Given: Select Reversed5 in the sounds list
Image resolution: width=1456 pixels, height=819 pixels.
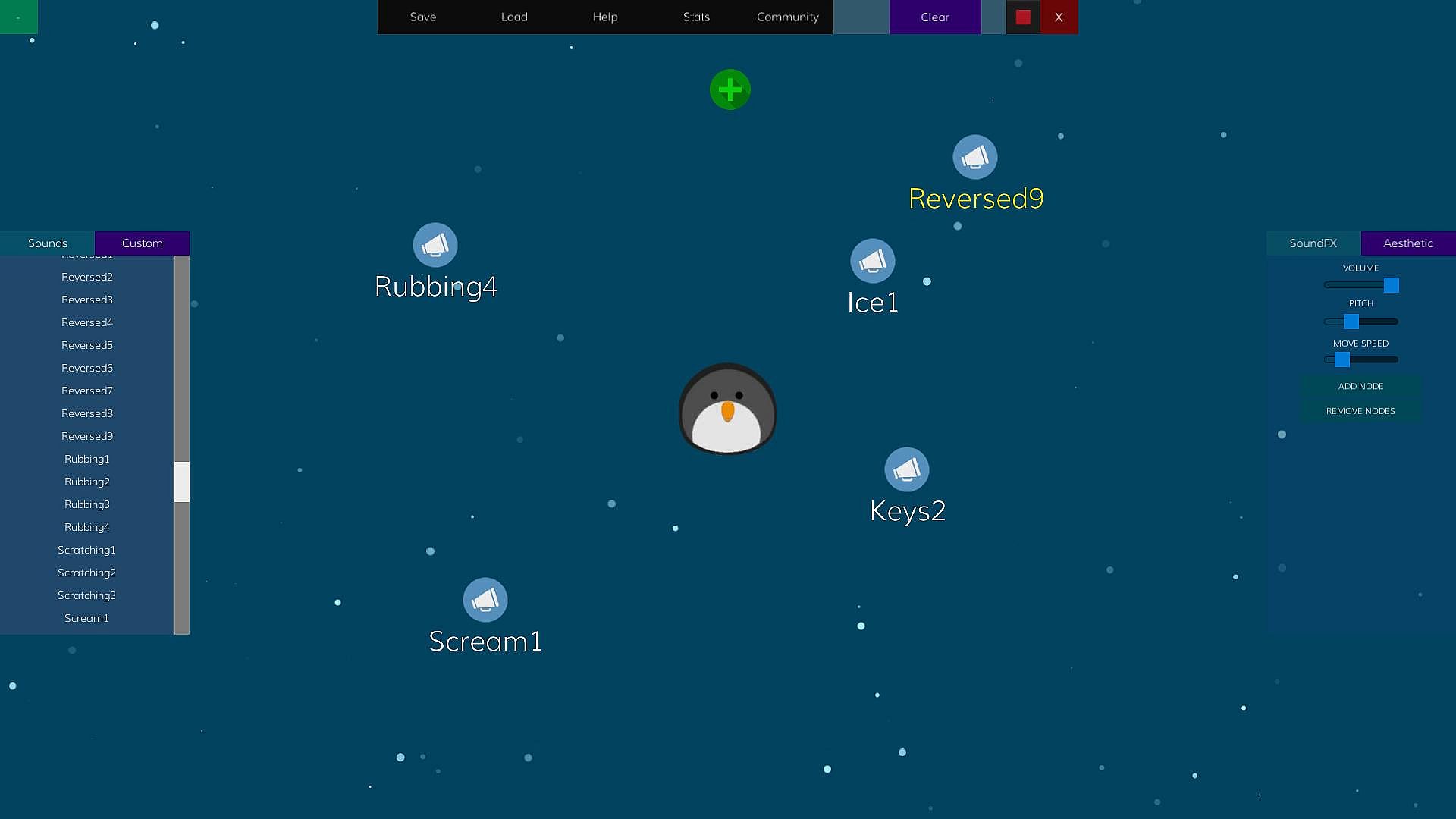Looking at the screenshot, I should 87,345.
